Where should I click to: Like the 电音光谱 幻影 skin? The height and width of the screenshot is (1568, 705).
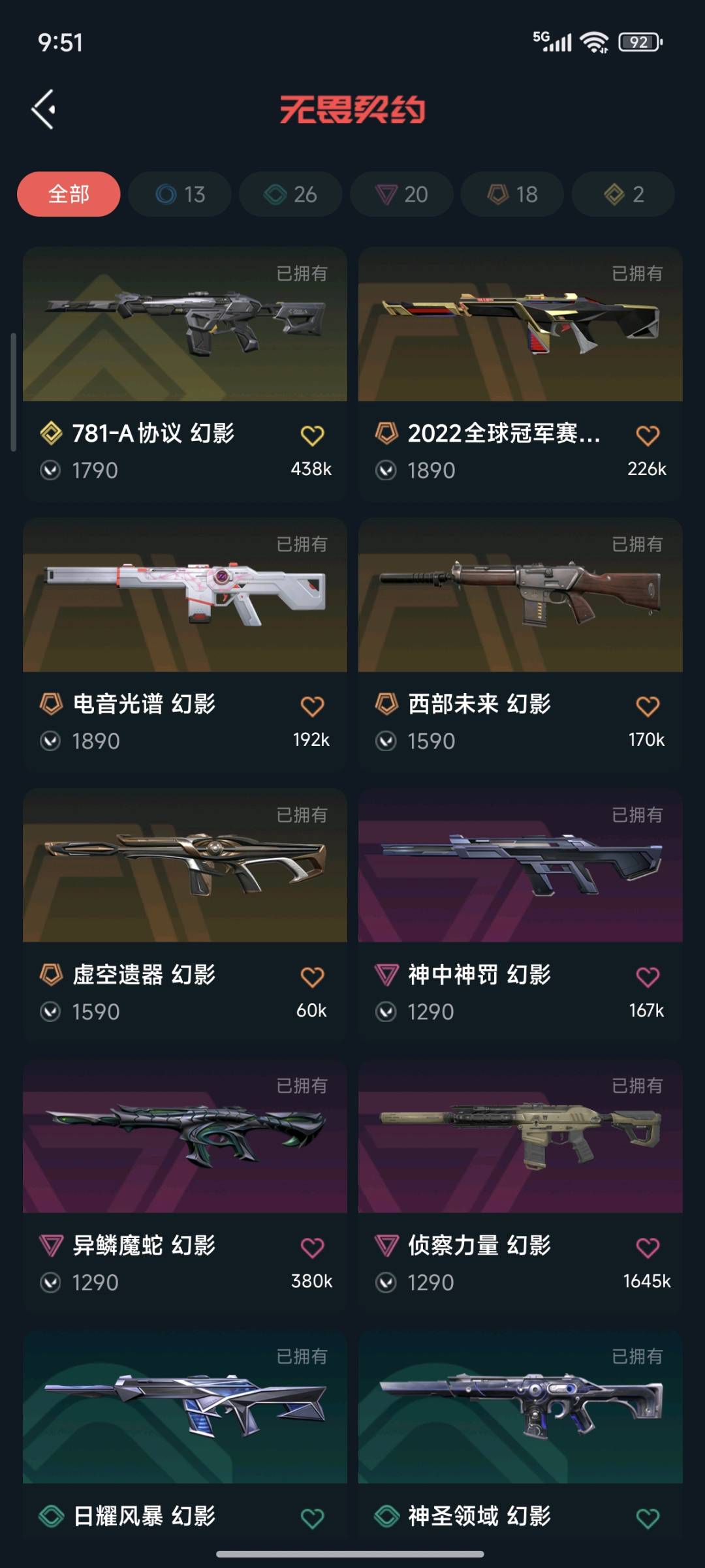(312, 706)
